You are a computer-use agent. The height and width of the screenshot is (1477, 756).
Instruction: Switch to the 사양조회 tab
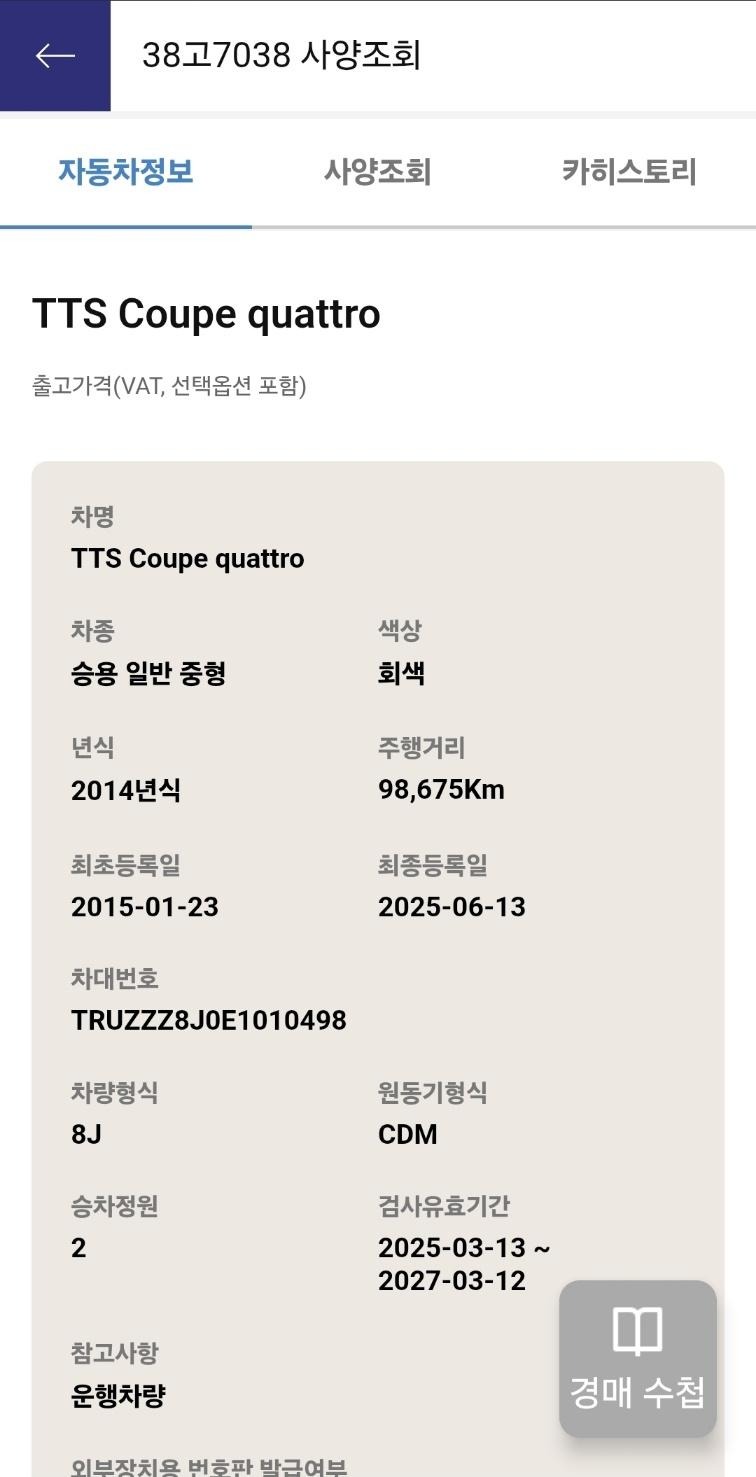pos(377,172)
